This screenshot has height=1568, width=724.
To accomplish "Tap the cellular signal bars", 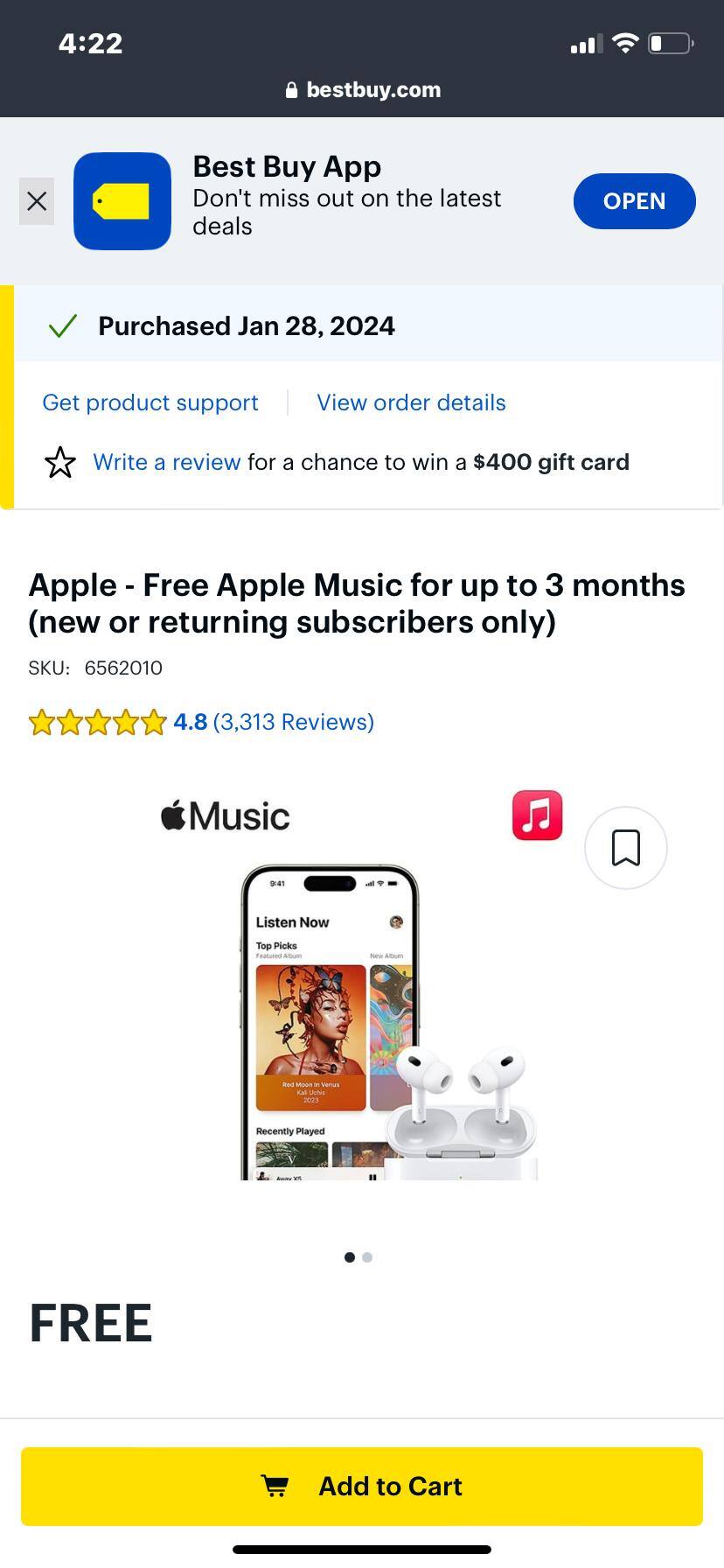I will [x=586, y=42].
